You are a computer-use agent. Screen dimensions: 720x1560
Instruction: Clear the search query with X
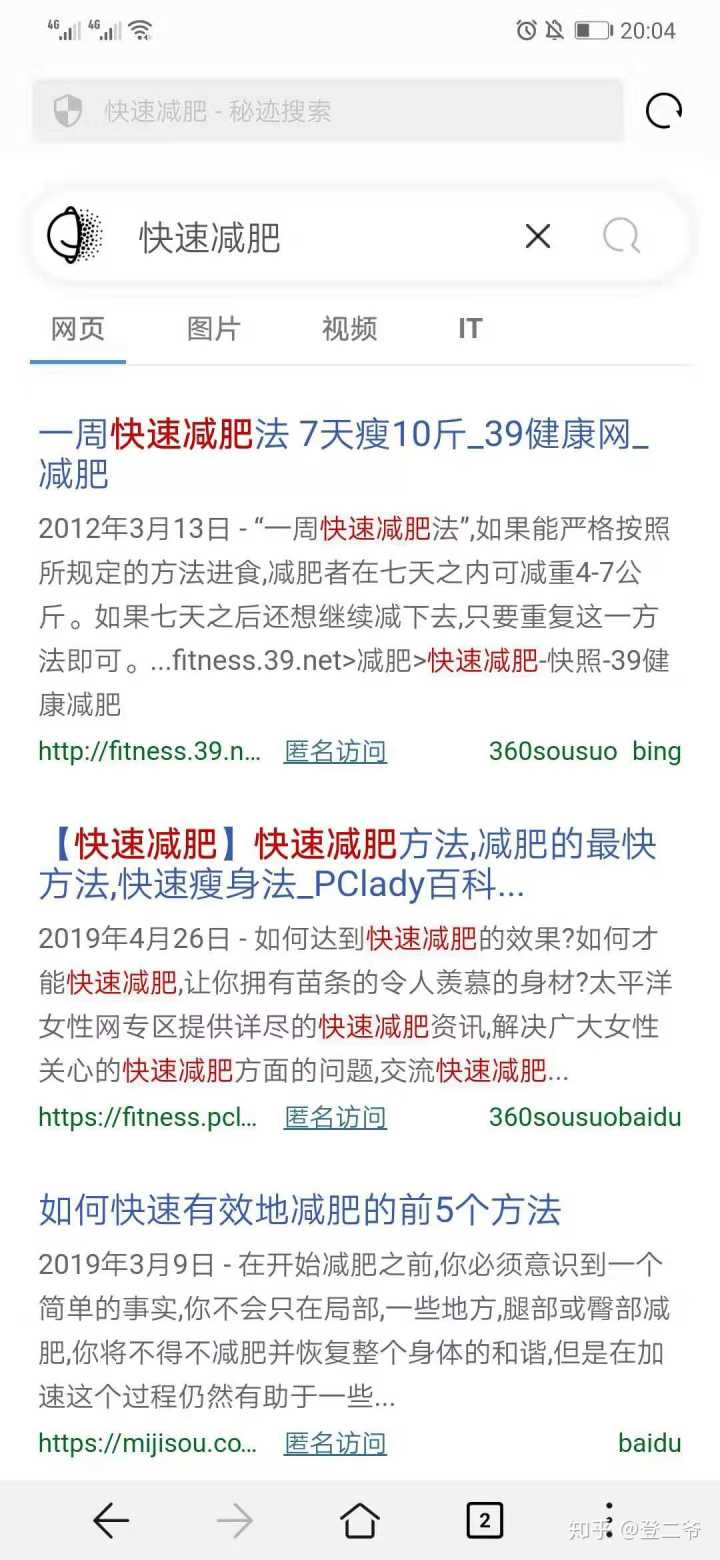[x=538, y=237]
